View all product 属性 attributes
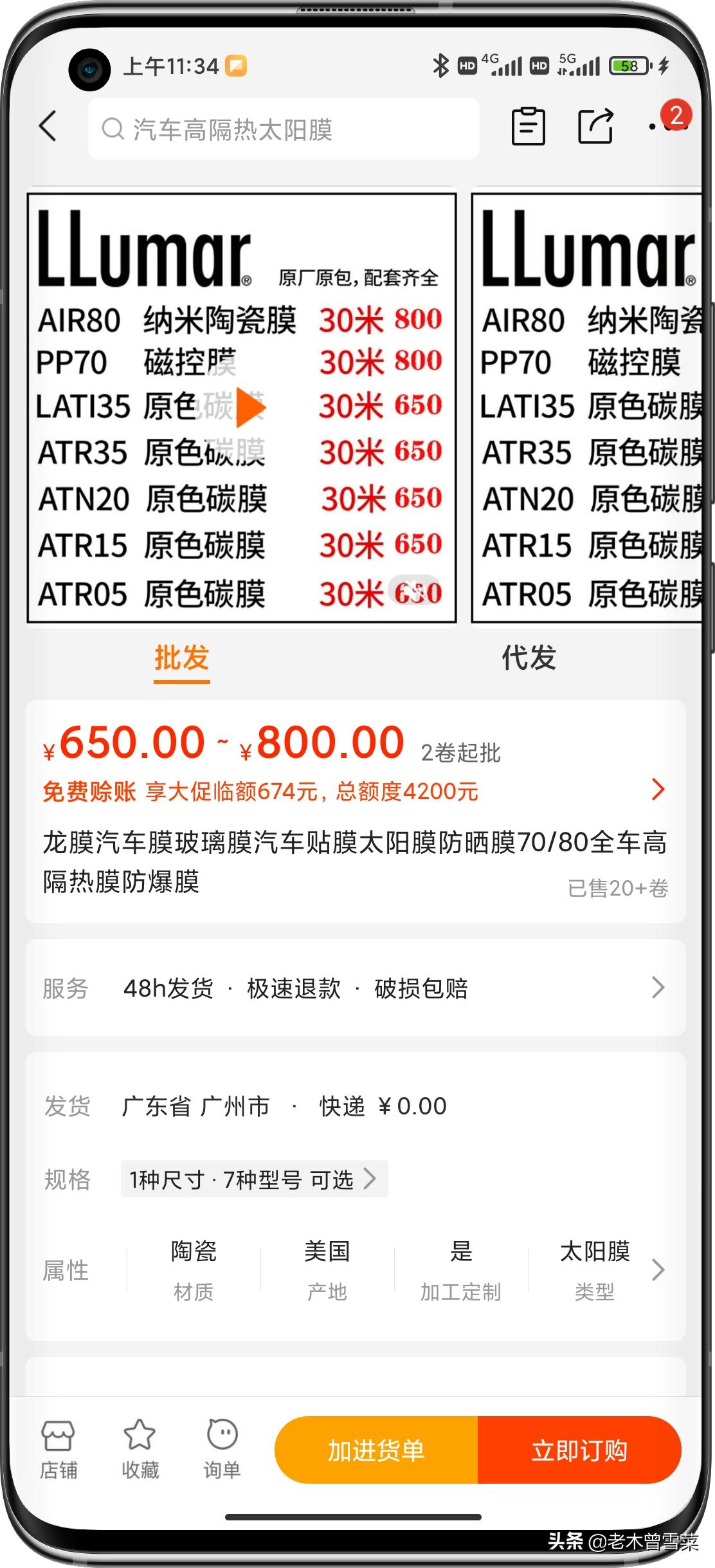Screen dimensions: 715x1568 pos(657,1269)
